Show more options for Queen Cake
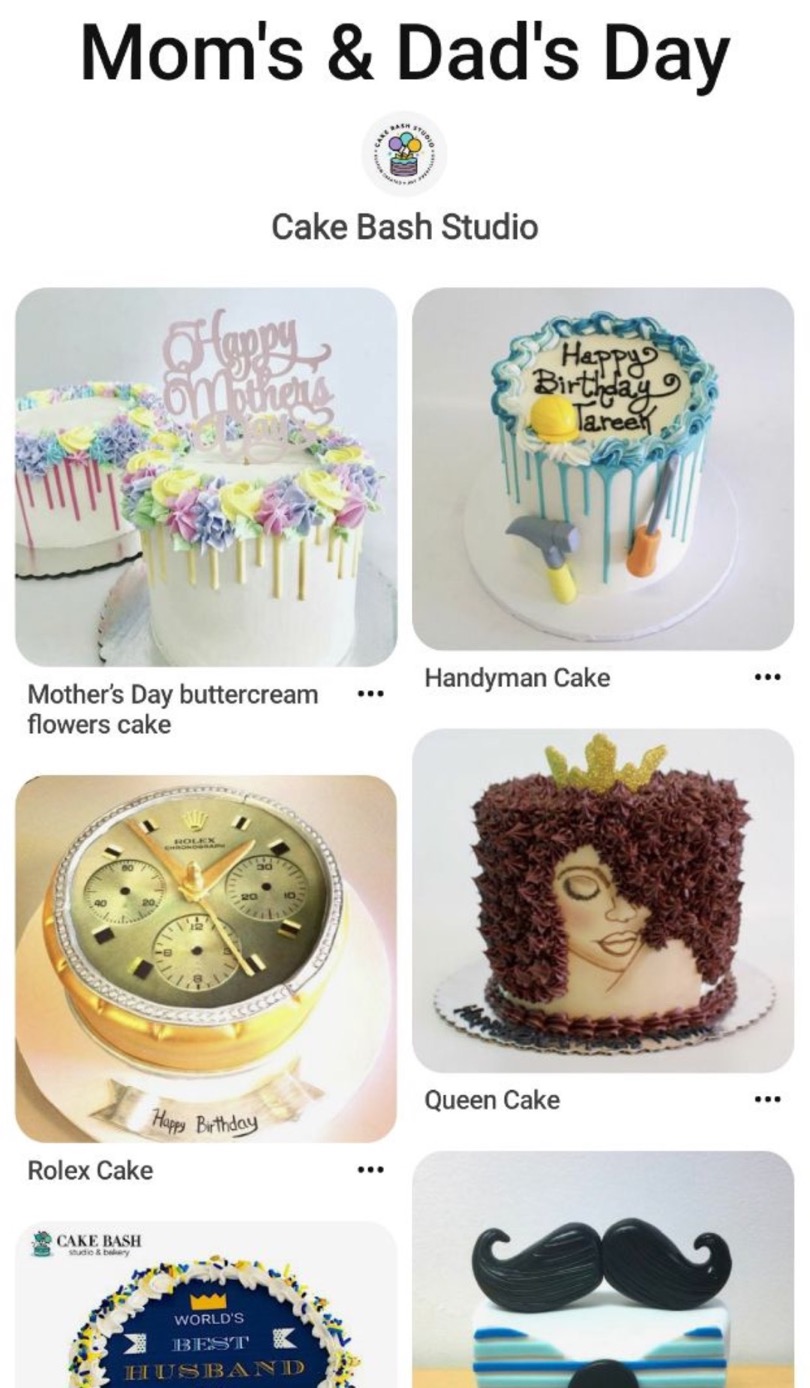 pos(767,1099)
